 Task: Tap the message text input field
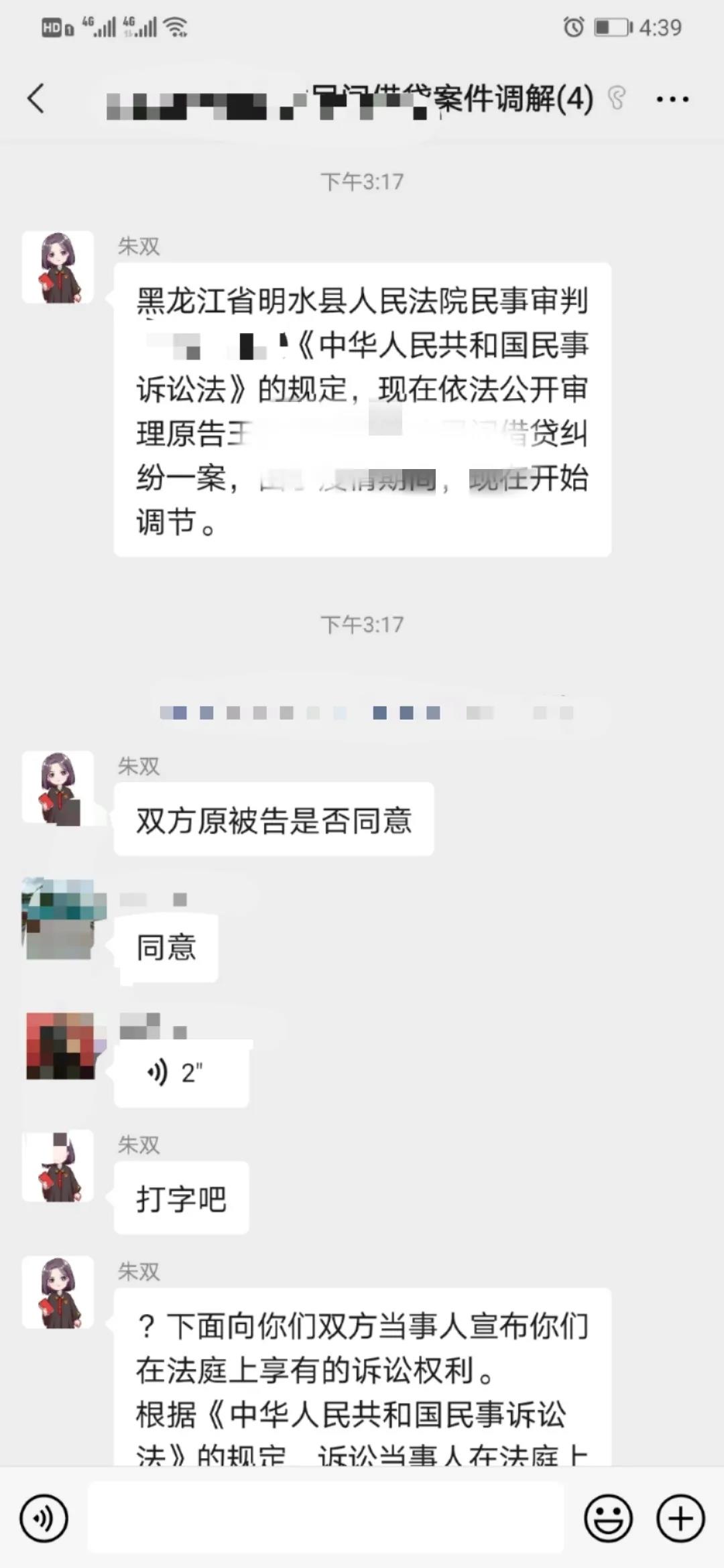click(x=326, y=1518)
